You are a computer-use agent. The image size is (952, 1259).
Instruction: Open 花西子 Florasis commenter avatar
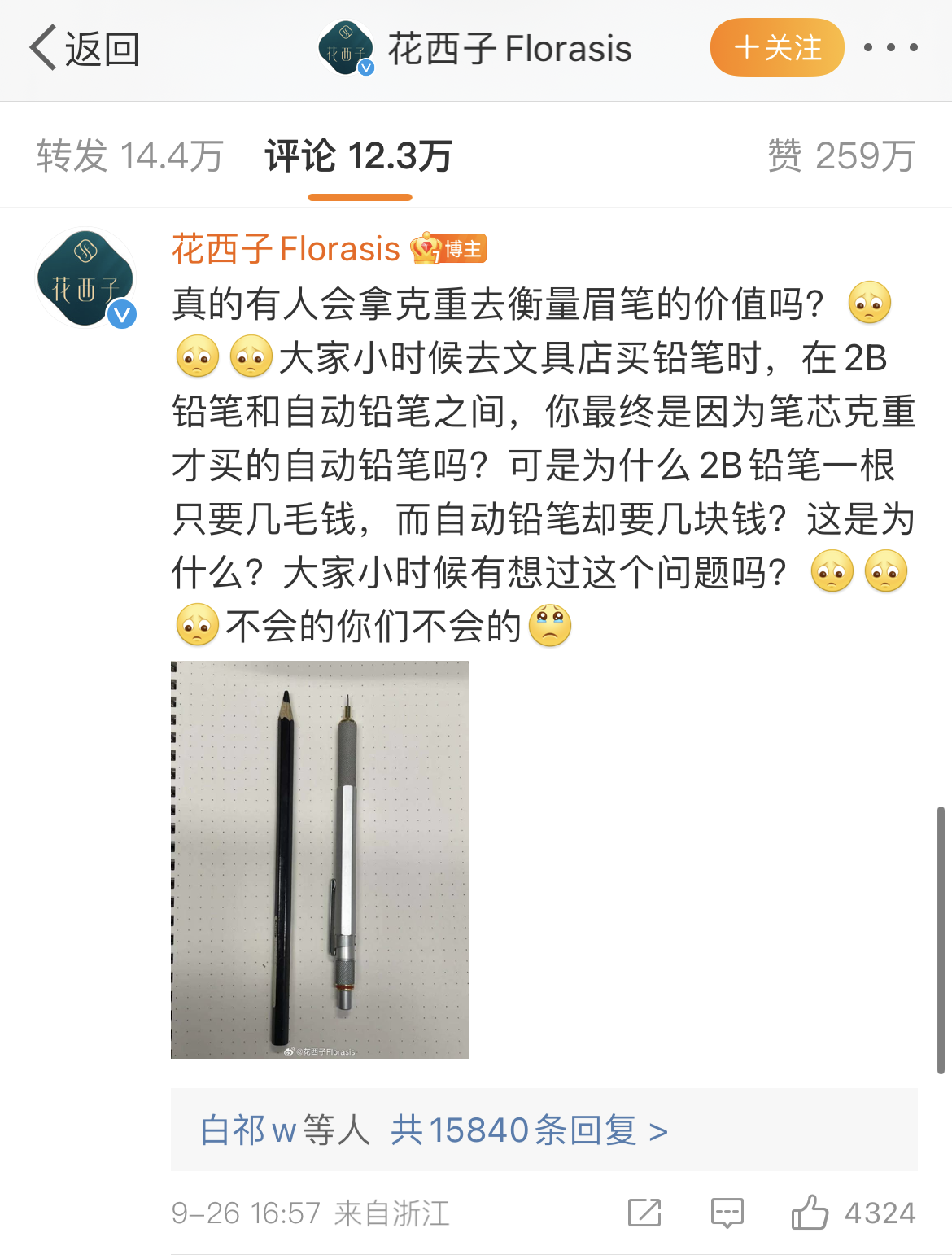86,279
